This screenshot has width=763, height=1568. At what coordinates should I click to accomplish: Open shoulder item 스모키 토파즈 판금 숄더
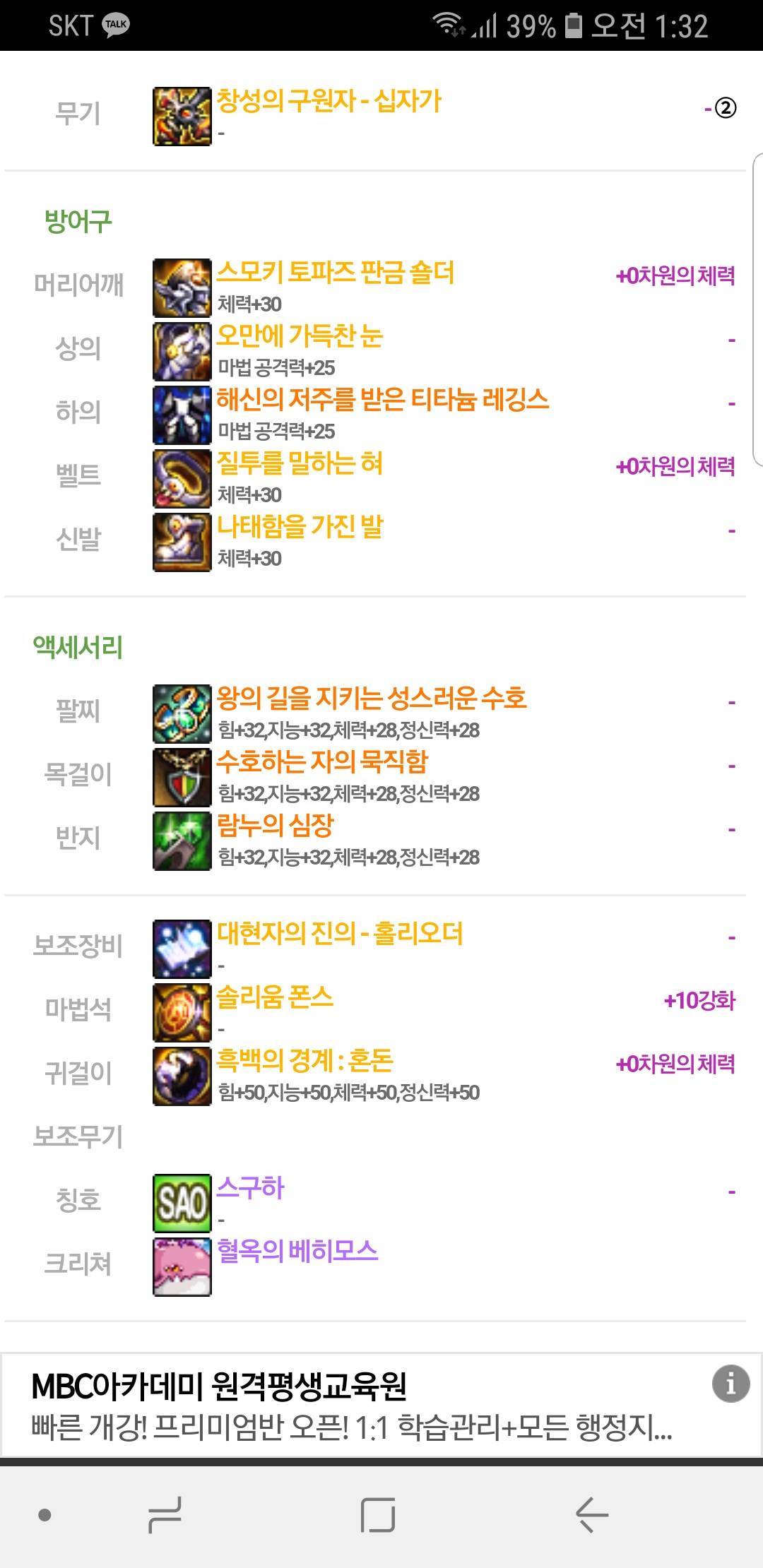coord(335,273)
